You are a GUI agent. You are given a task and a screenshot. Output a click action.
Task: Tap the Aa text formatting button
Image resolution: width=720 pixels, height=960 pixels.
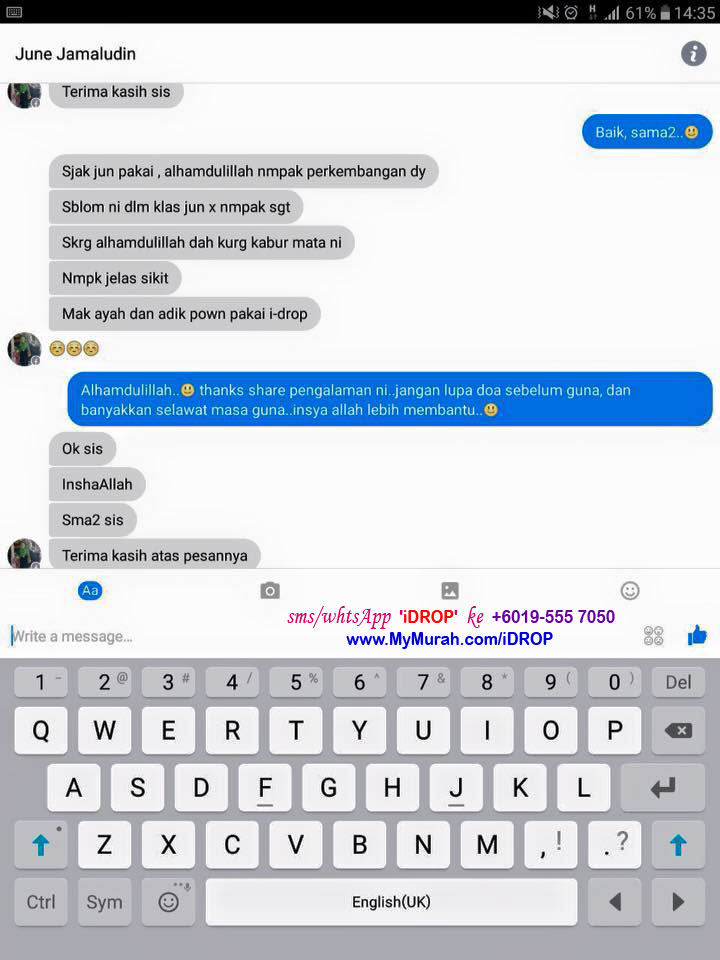pyautogui.click(x=90, y=590)
